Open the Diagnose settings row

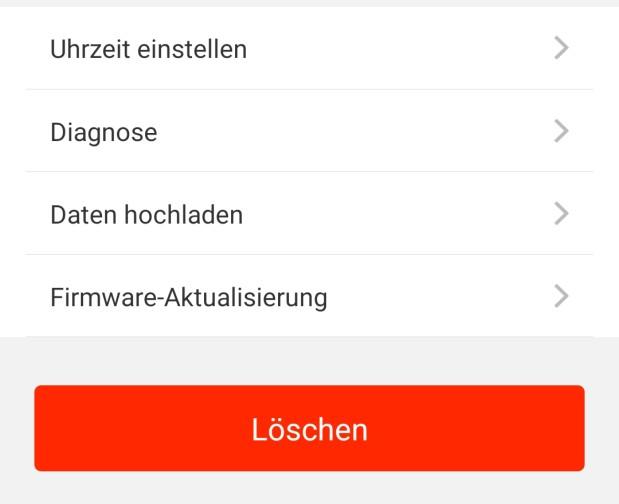(309, 131)
